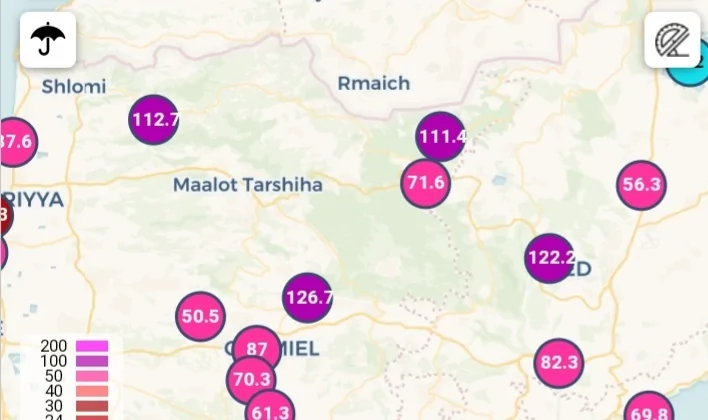Open the 69.8 rainfall station marker
Image resolution: width=708 pixels, height=420 pixels.
pos(648,408)
